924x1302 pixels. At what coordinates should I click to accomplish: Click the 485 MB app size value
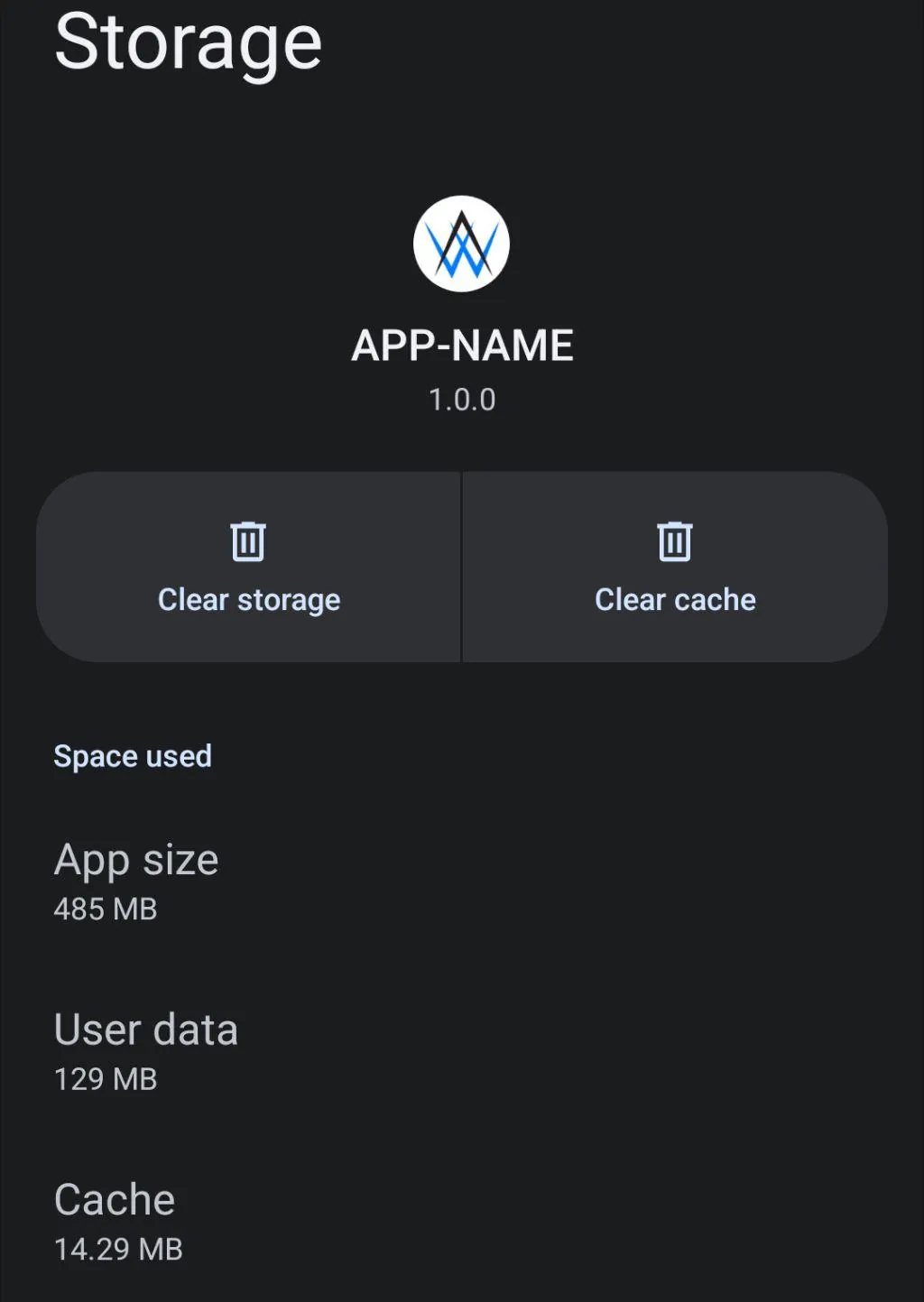[106, 910]
